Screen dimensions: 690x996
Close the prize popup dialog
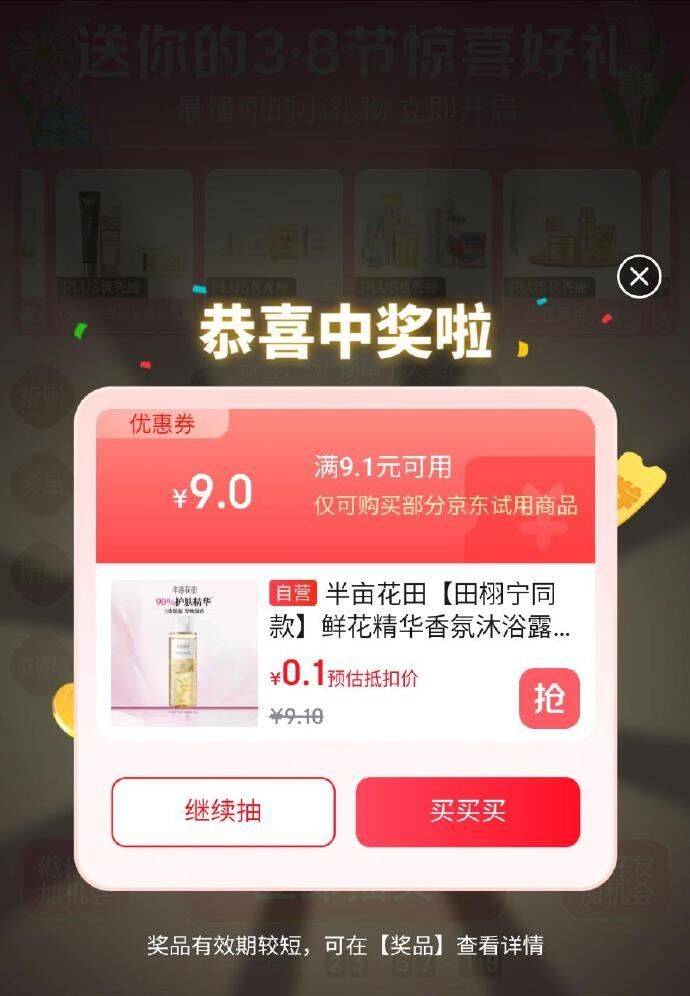point(639,277)
